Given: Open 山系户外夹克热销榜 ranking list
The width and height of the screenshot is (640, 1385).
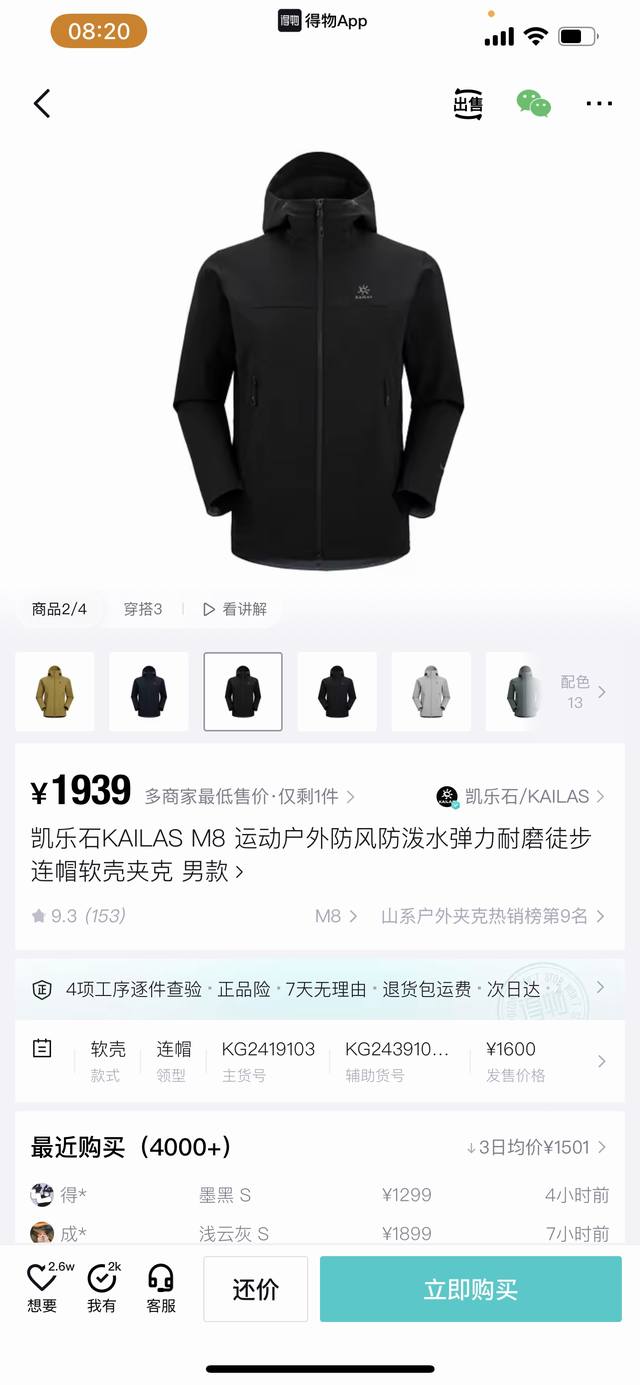Looking at the screenshot, I should pos(492,916).
